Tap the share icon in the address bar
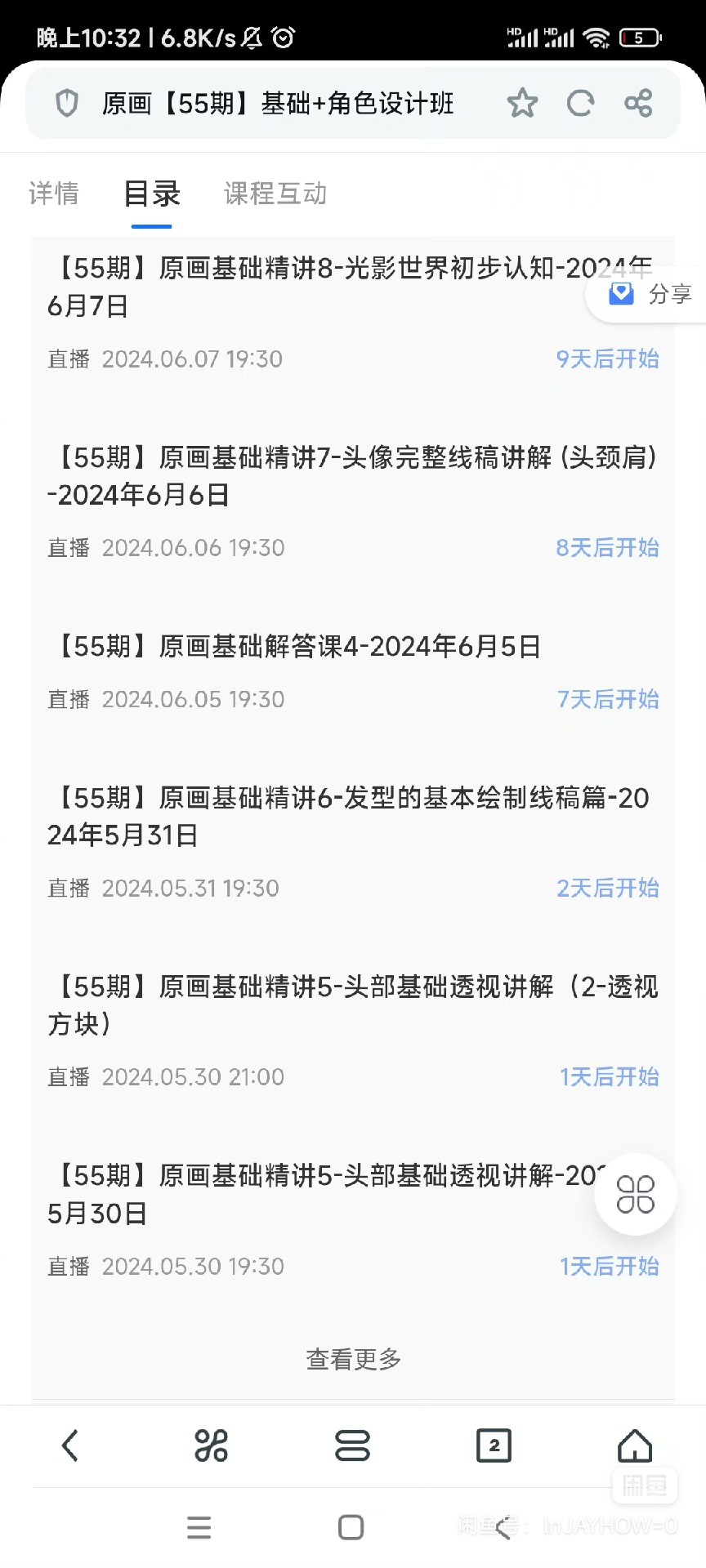706x1568 pixels. (x=639, y=103)
